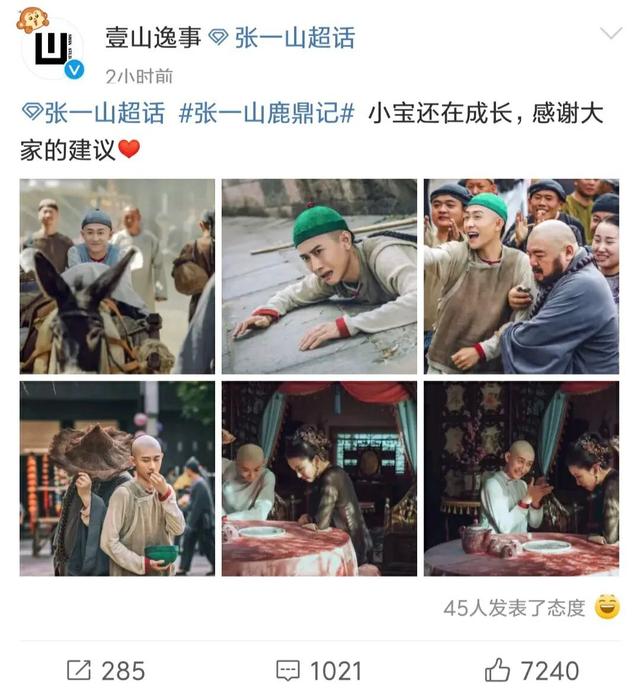Open 张一山超话 super topic in post text
The height and width of the screenshot is (691, 640).
[x=93, y=113]
